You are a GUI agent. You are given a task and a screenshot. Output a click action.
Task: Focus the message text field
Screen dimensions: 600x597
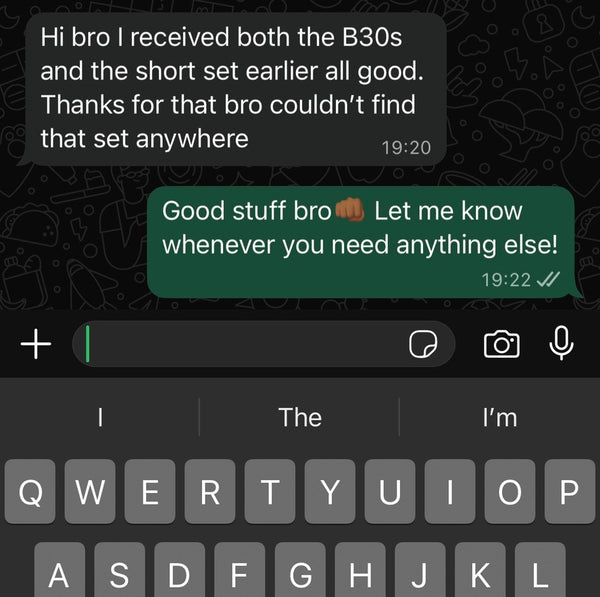tap(240, 344)
